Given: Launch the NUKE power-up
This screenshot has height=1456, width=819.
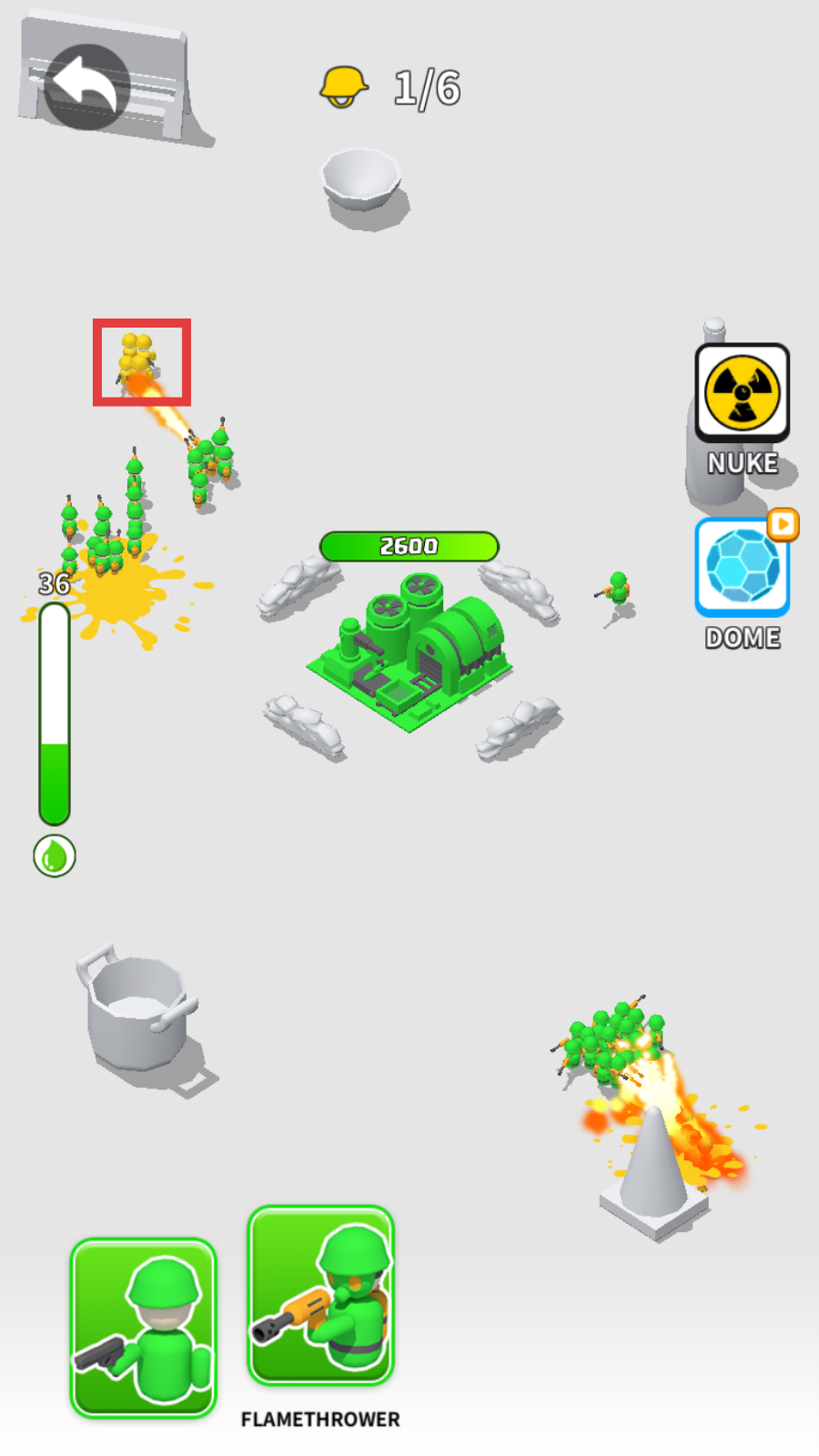Looking at the screenshot, I should [742, 393].
